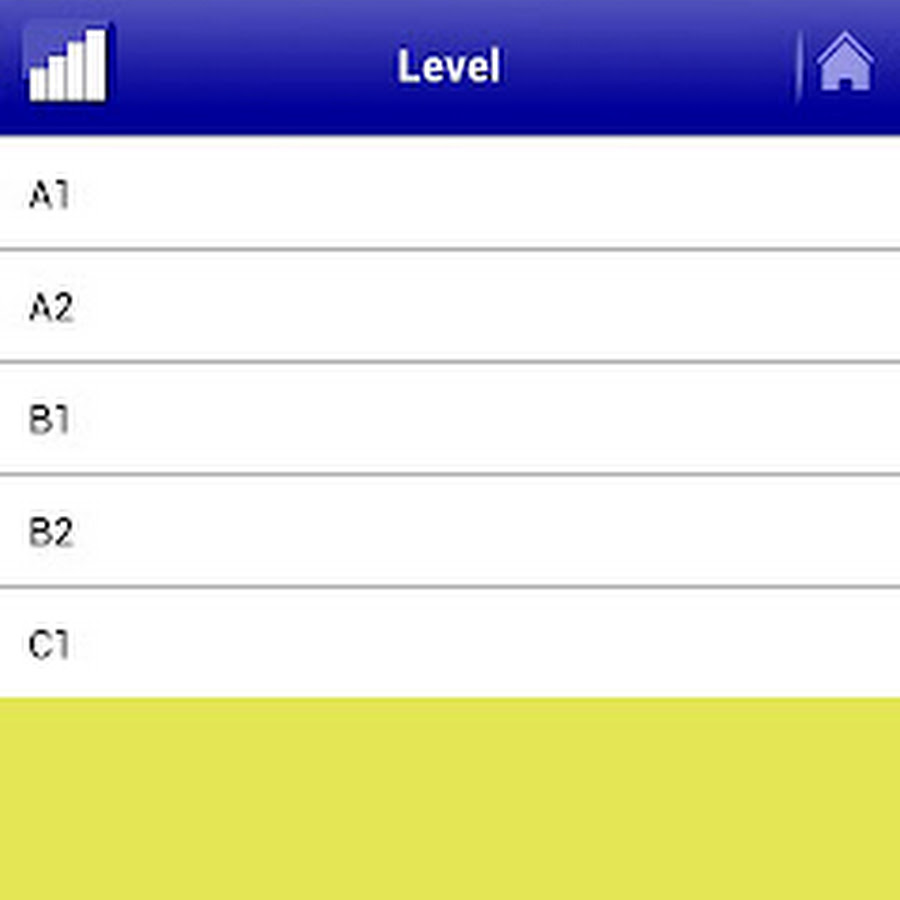Open level B1
Viewport: 900px width, 900px height.
coord(450,420)
